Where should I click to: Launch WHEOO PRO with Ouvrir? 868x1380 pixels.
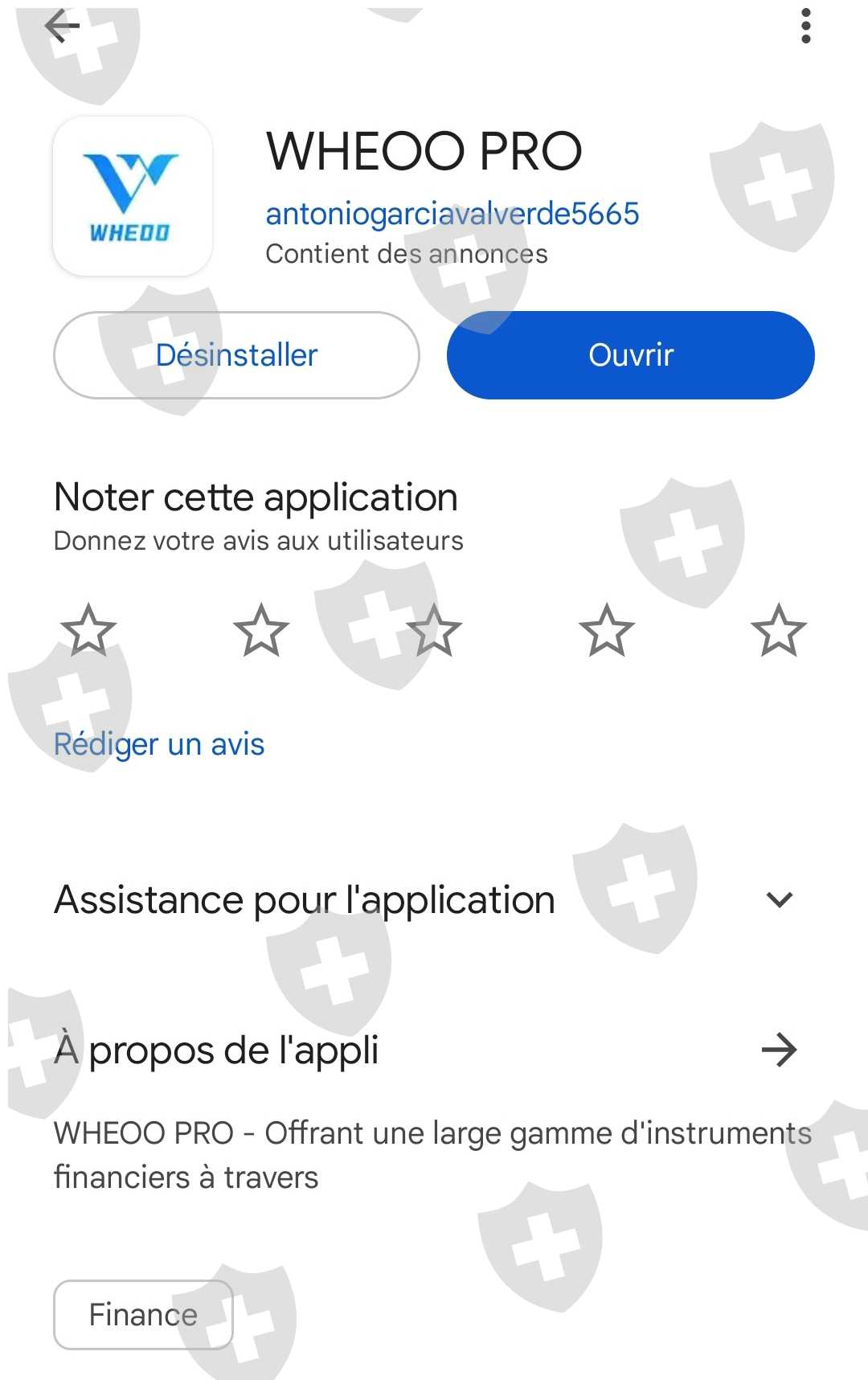631,355
